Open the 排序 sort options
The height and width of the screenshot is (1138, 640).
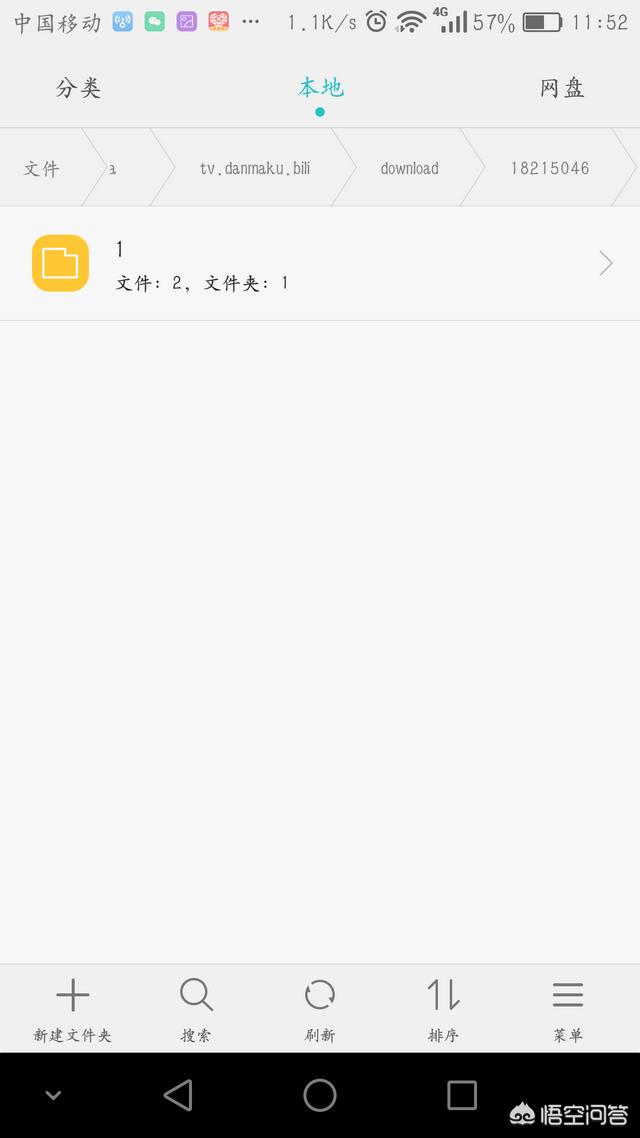[443, 1008]
